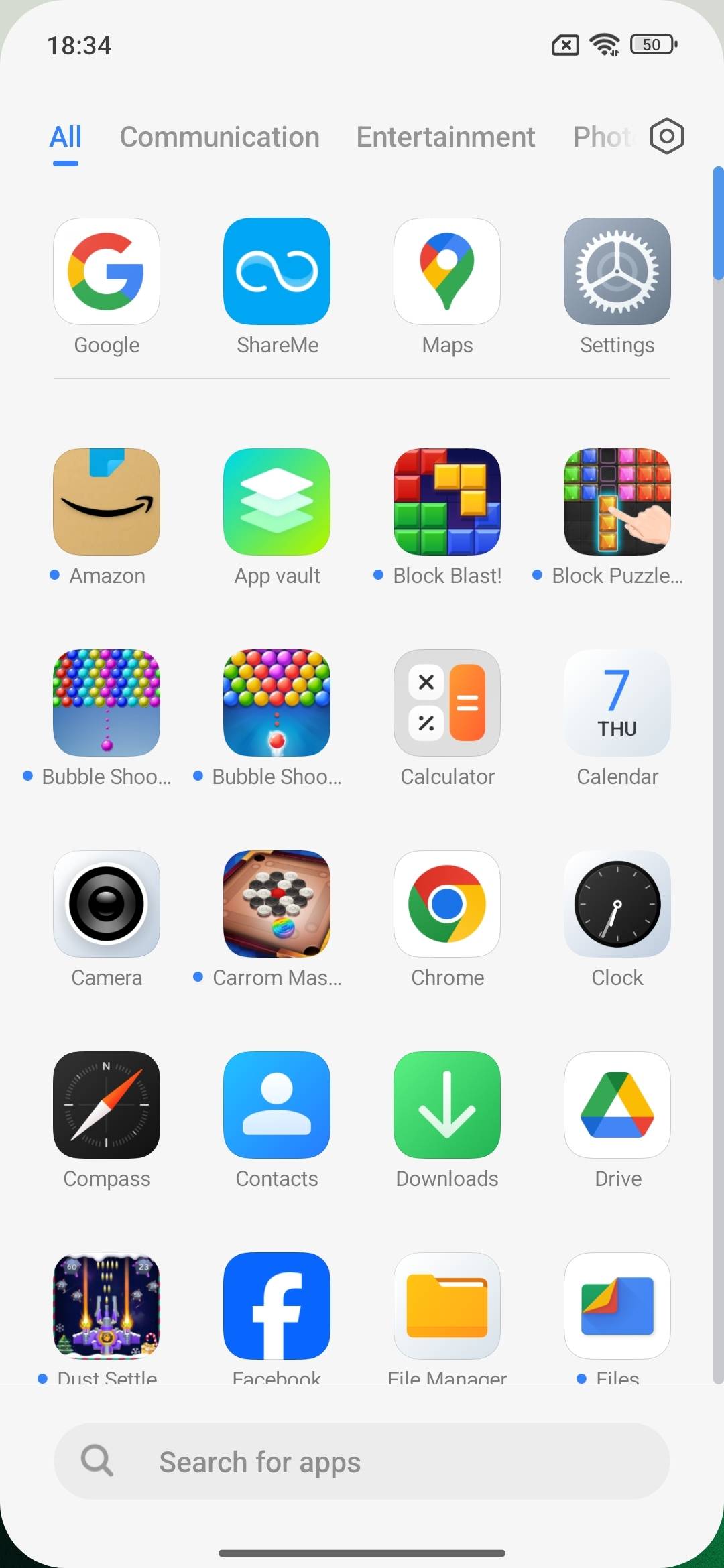
Task: Open the Compass app
Action: (106, 1104)
